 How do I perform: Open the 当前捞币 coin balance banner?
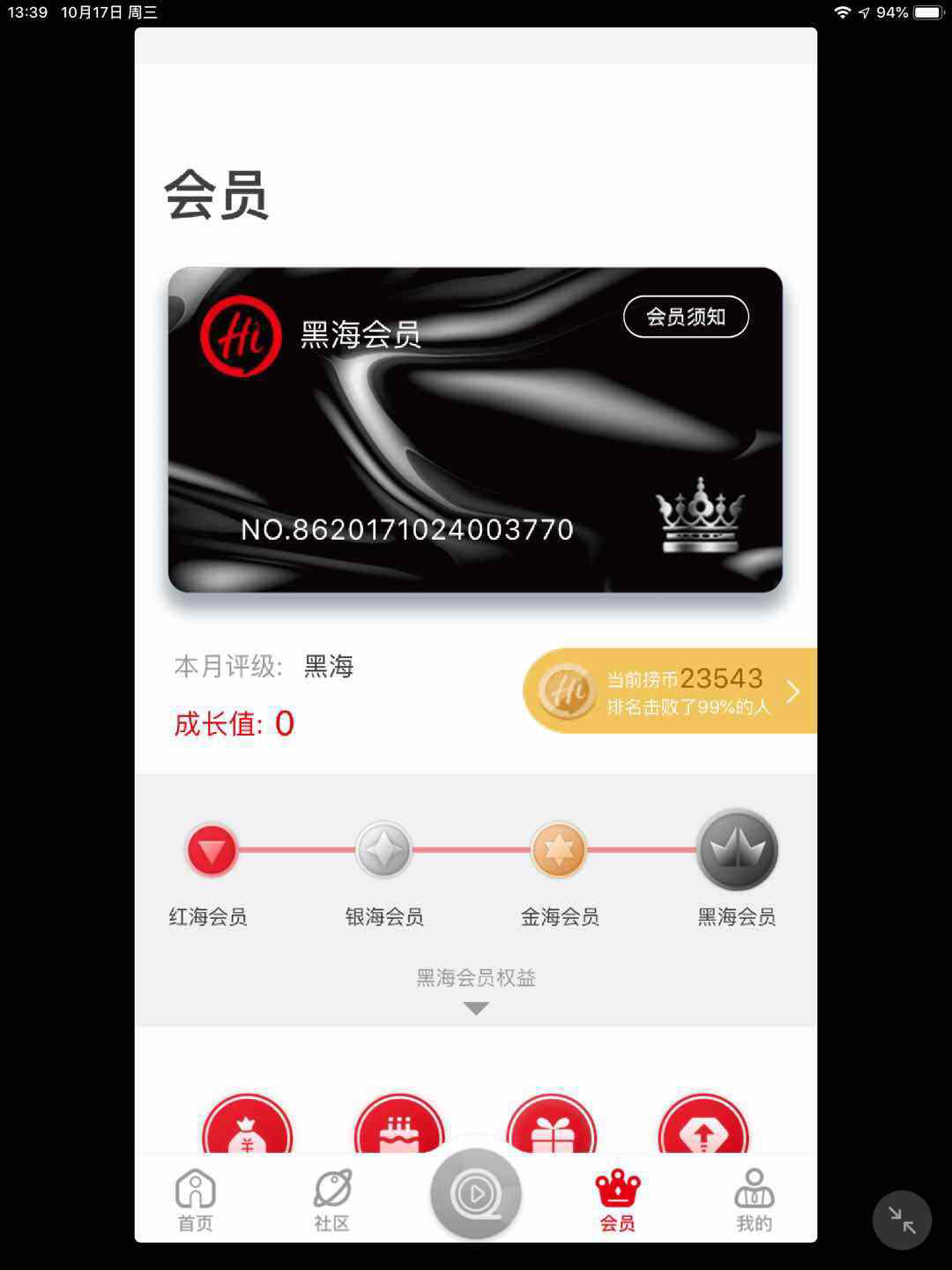[x=670, y=691]
